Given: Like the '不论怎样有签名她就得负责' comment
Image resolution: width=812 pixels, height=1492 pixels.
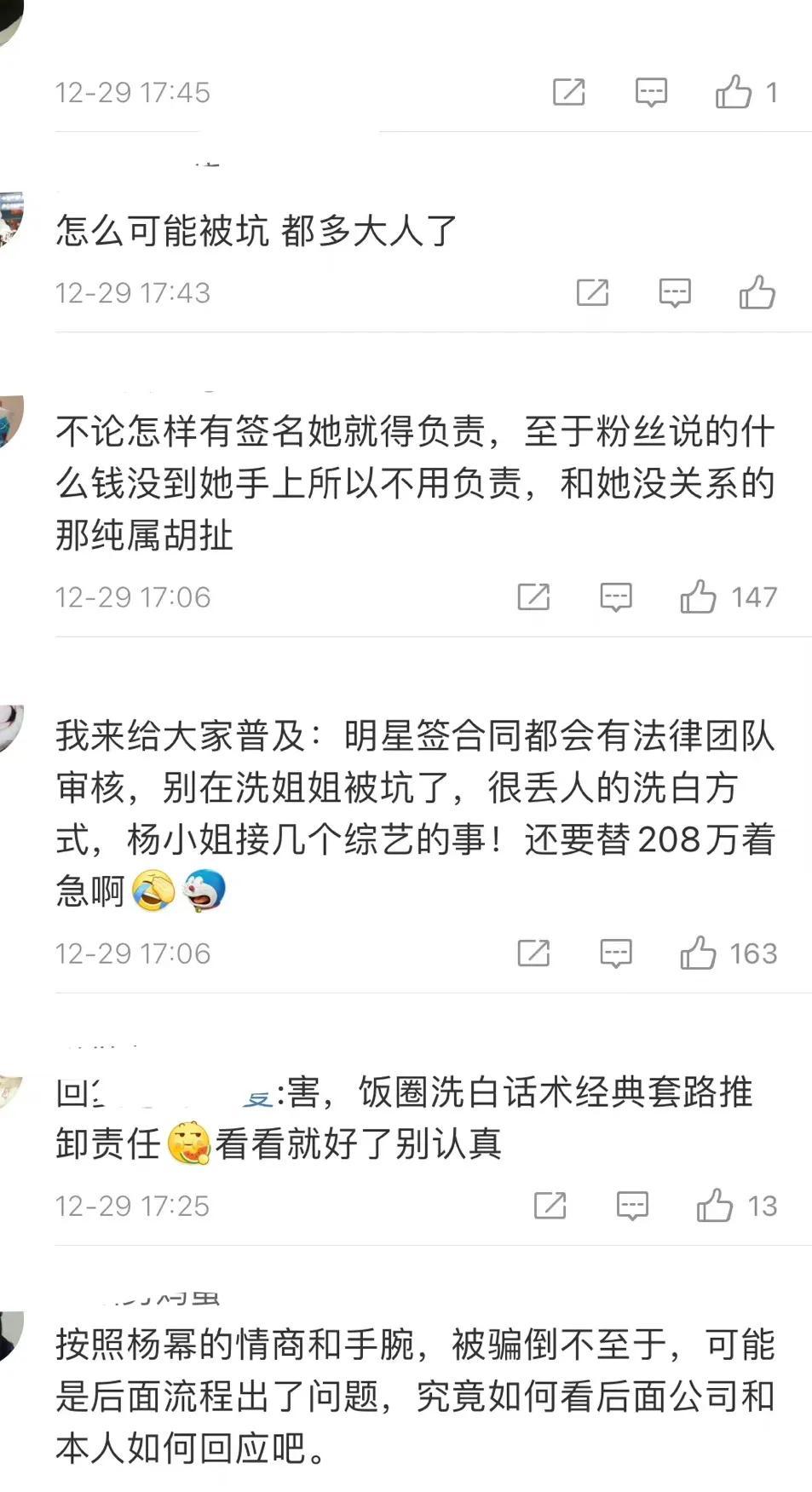Looking at the screenshot, I should point(699,597).
